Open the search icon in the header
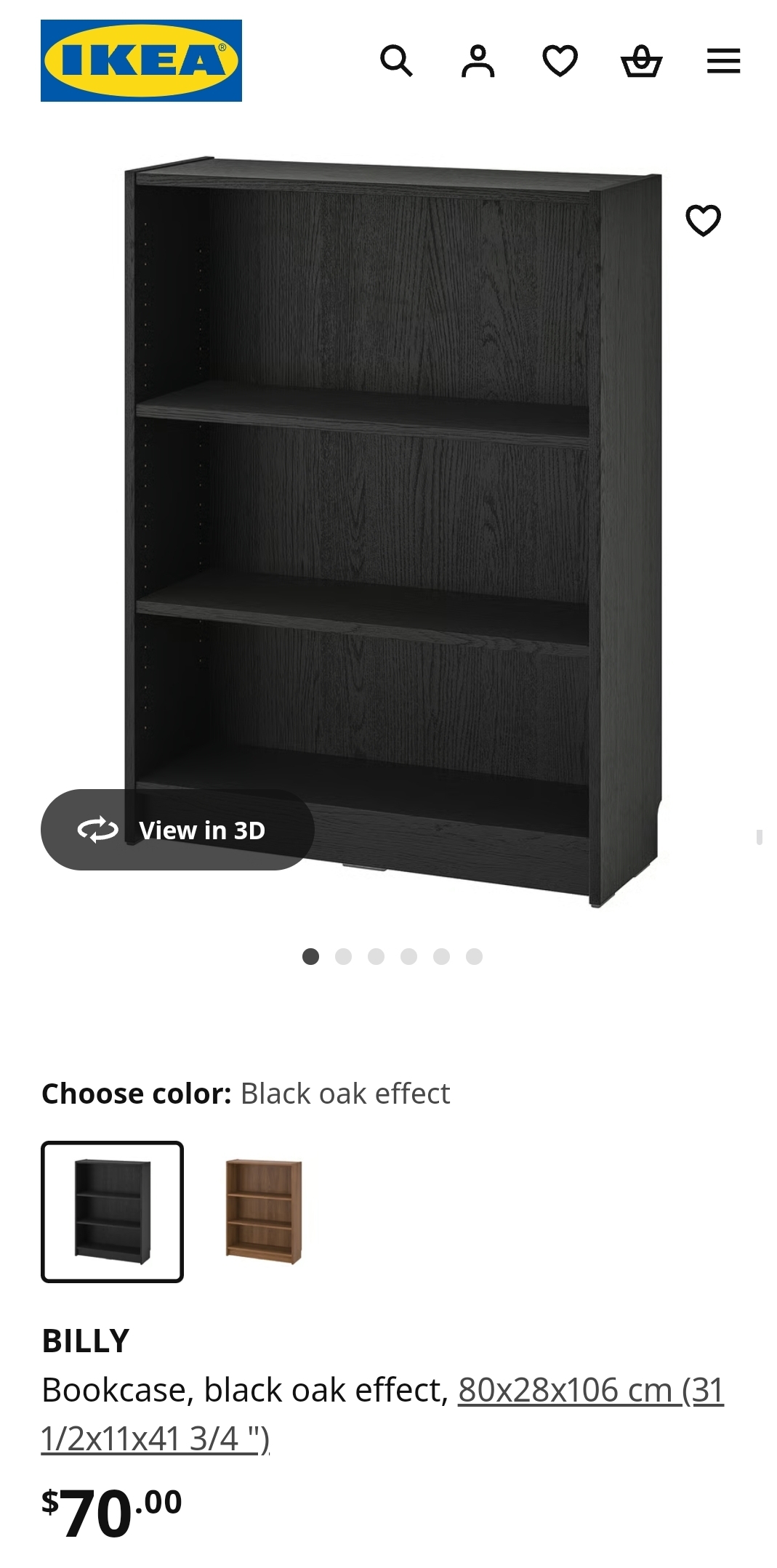777x1568 pixels. pyautogui.click(x=396, y=60)
